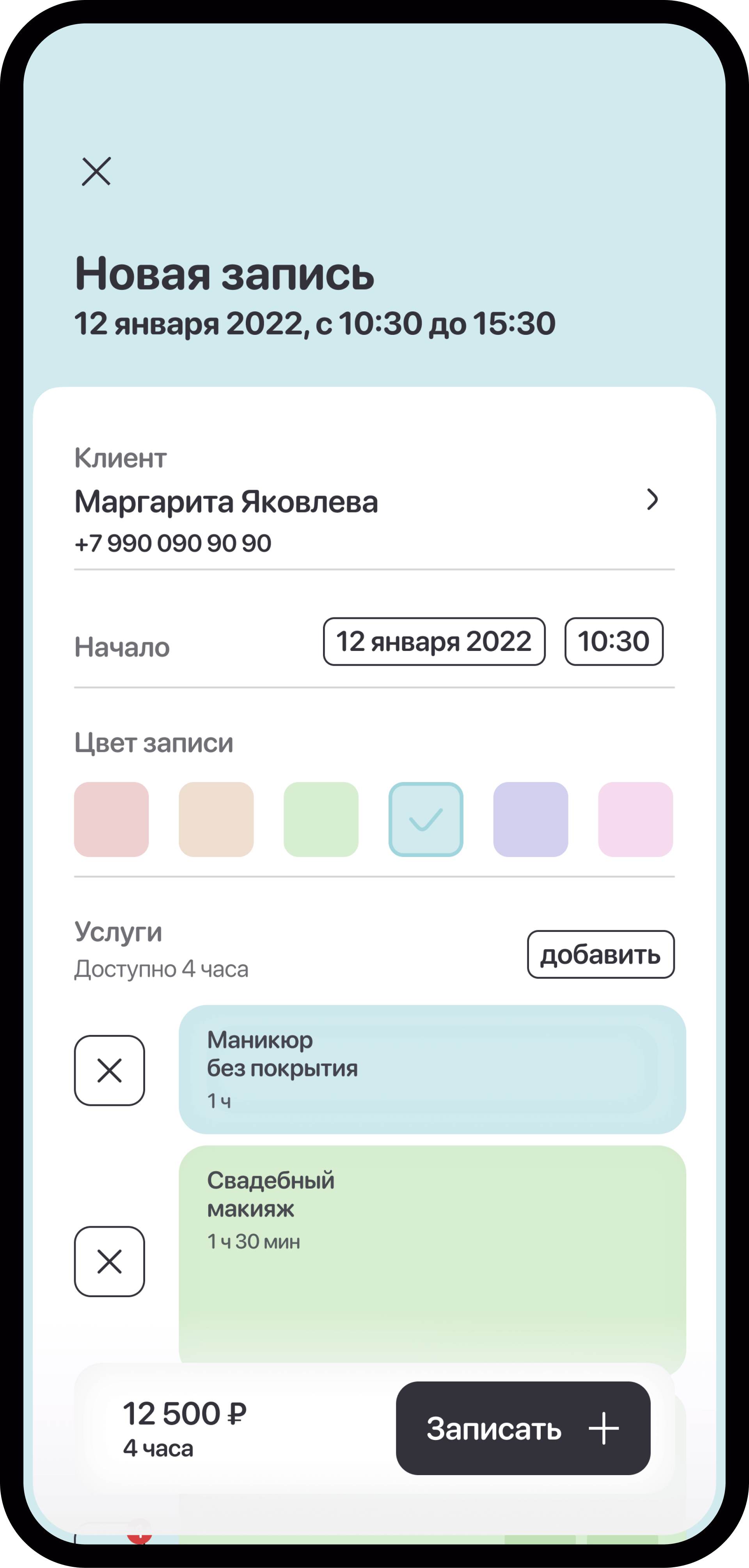
Task: Save the booking with Записать
Action: tap(523, 1428)
